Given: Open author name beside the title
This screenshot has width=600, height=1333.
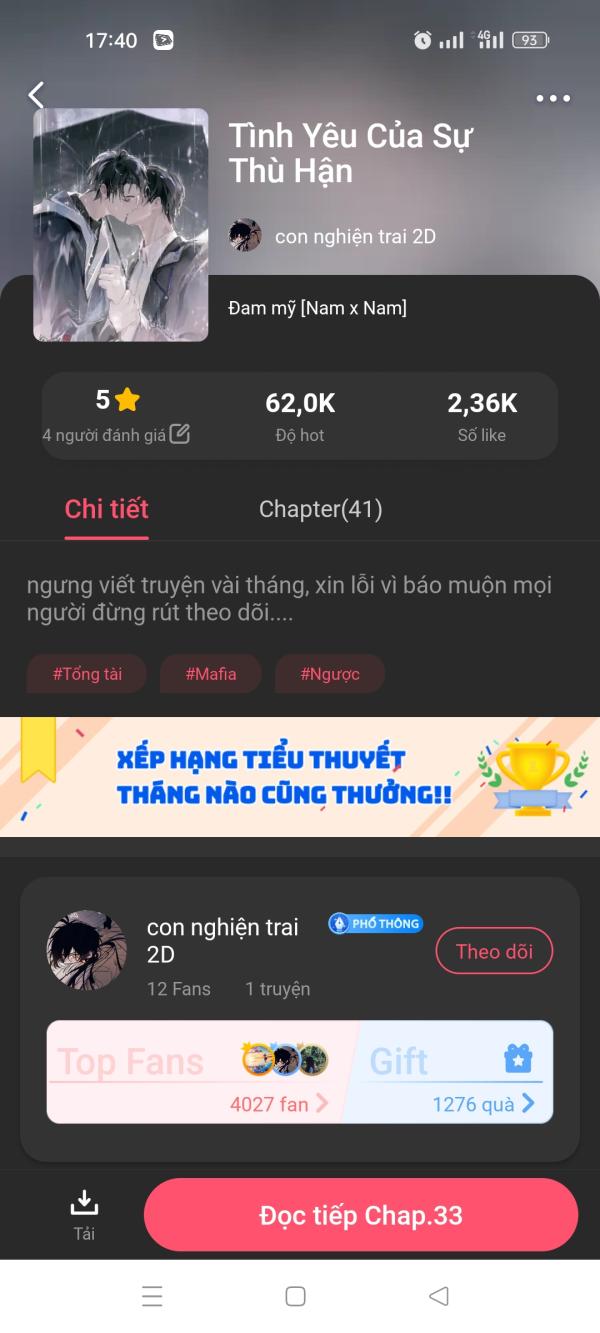Looking at the screenshot, I should 355,237.
